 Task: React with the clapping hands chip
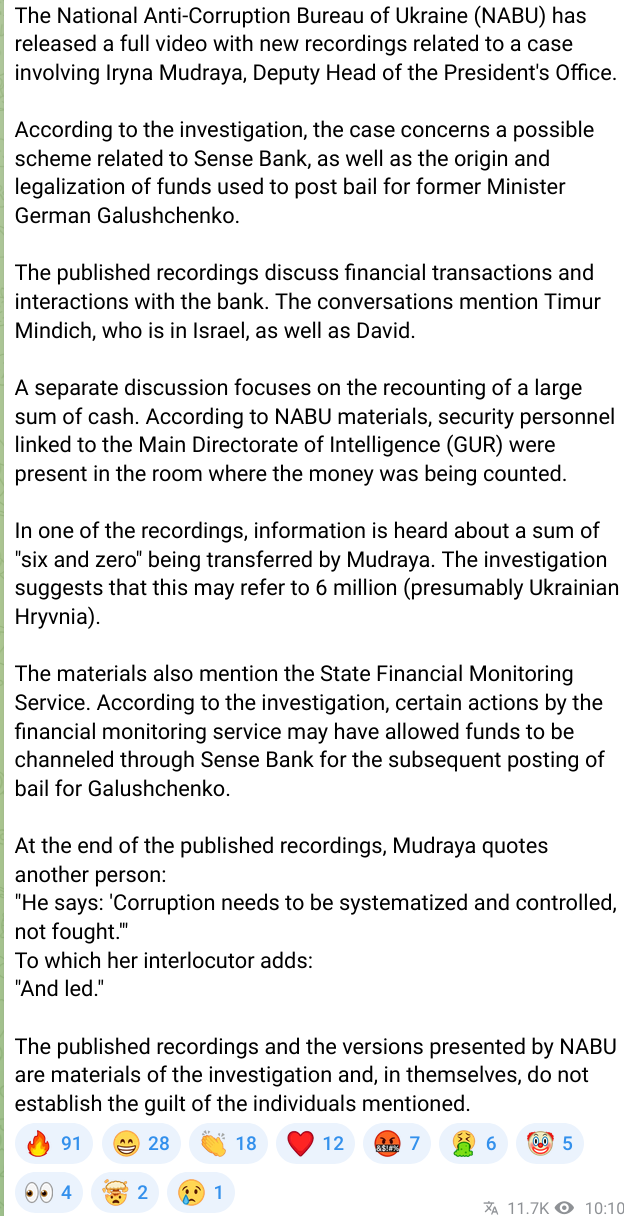coord(228,1143)
